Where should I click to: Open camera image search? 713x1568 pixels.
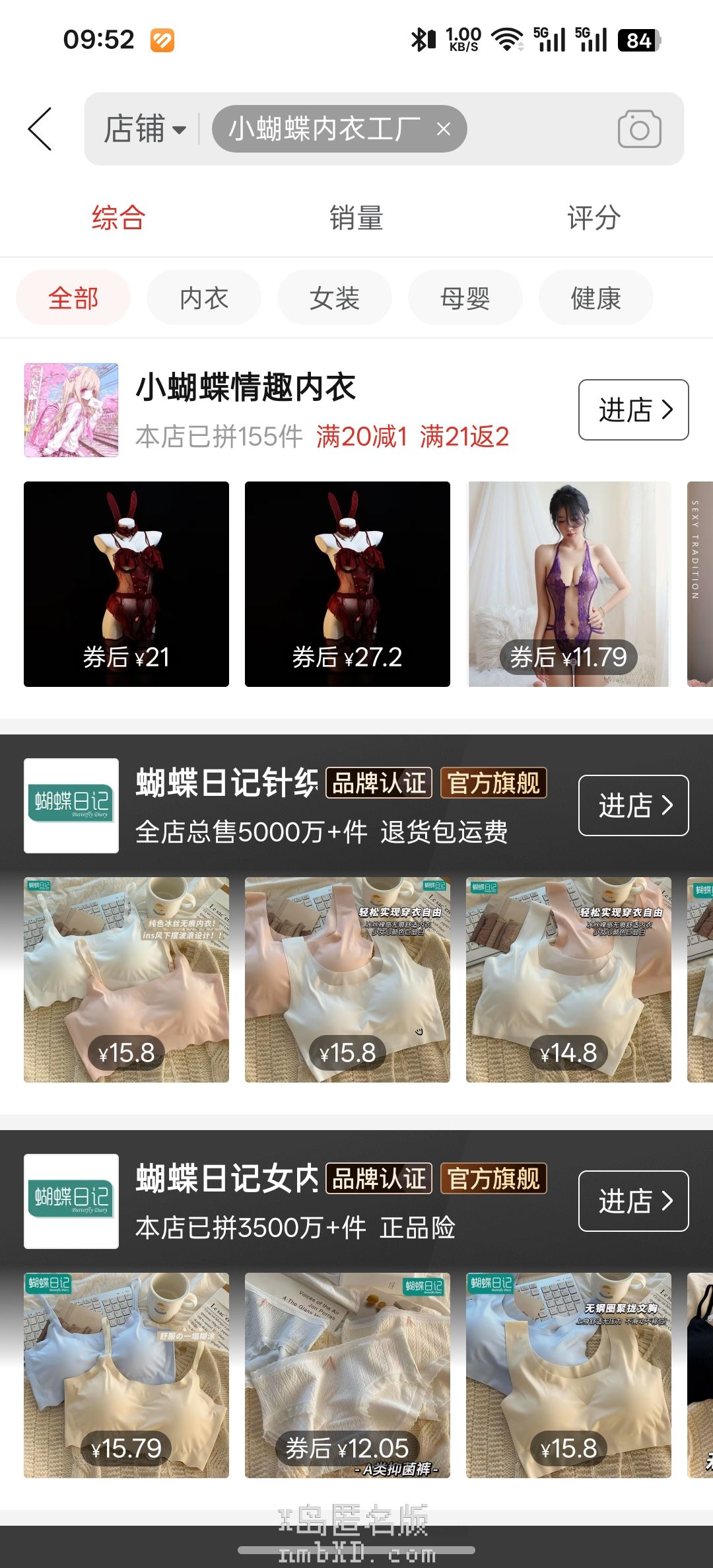tap(638, 129)
